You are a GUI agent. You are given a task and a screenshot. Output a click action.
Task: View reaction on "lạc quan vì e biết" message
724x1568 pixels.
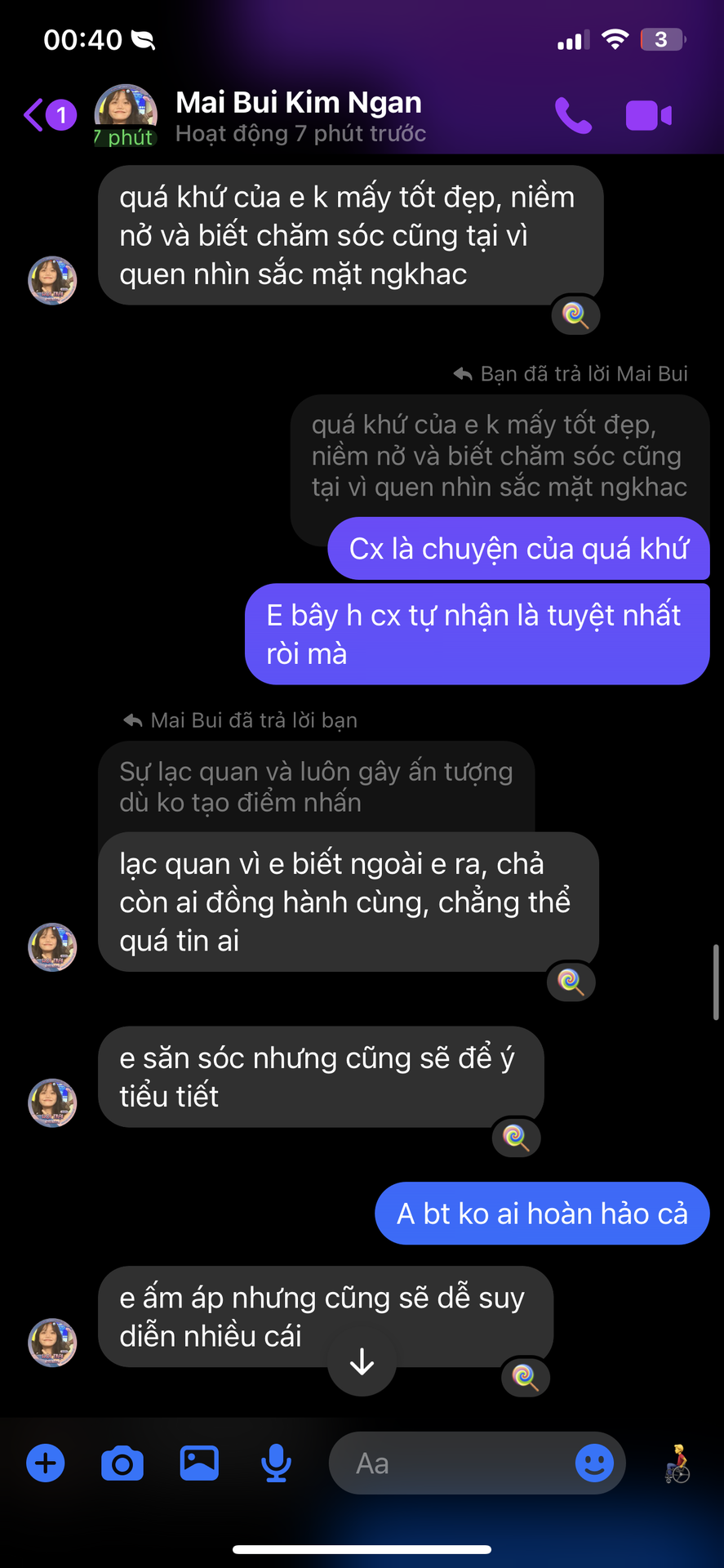571,982
